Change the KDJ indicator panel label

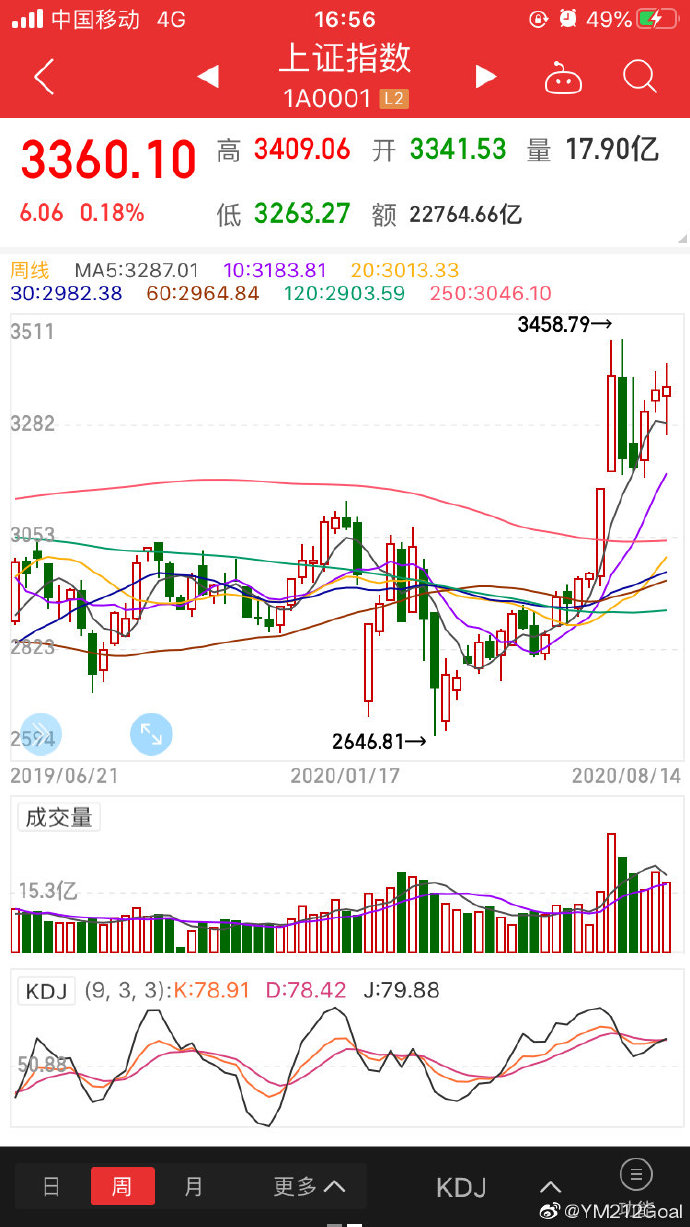pos(47,991)
